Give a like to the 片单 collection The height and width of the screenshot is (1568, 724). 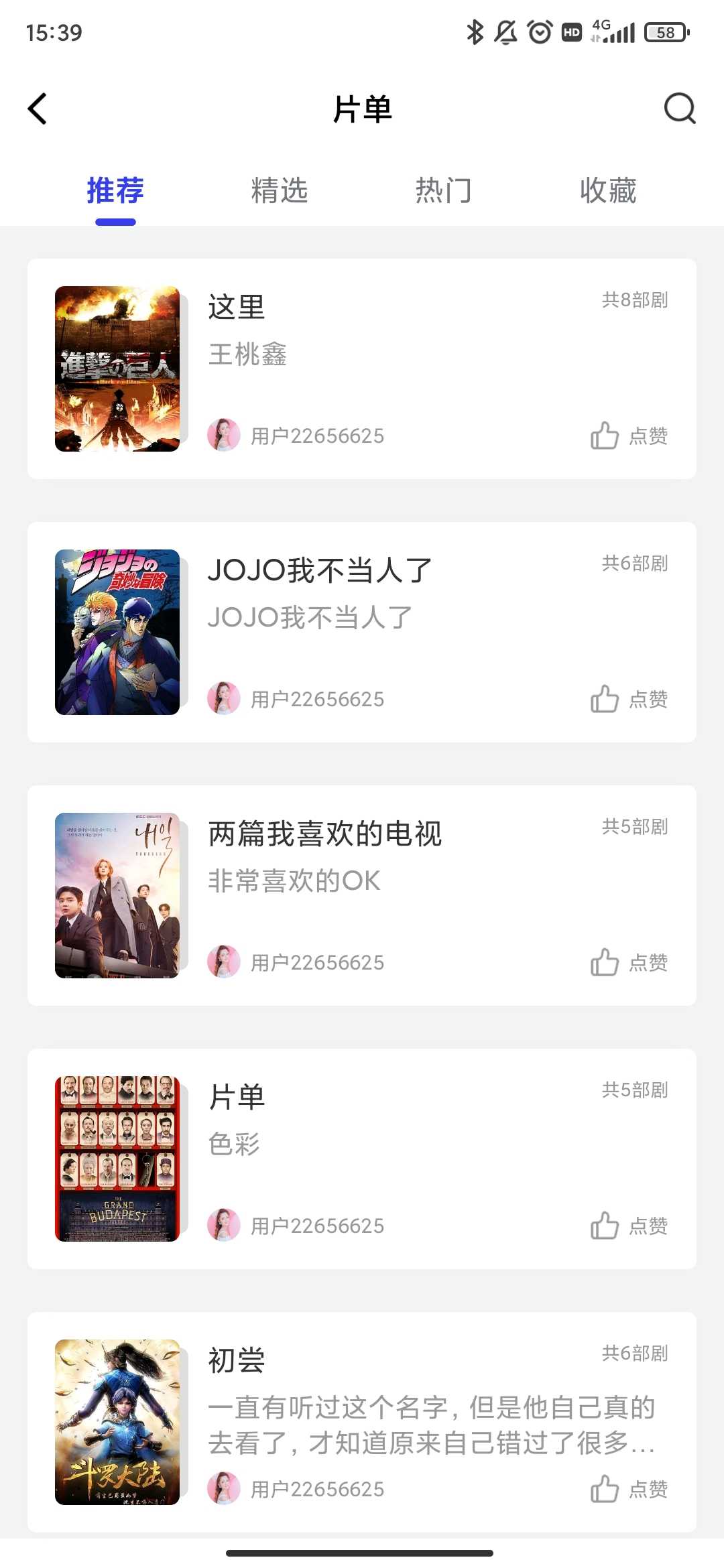[x=604, y=1227]
